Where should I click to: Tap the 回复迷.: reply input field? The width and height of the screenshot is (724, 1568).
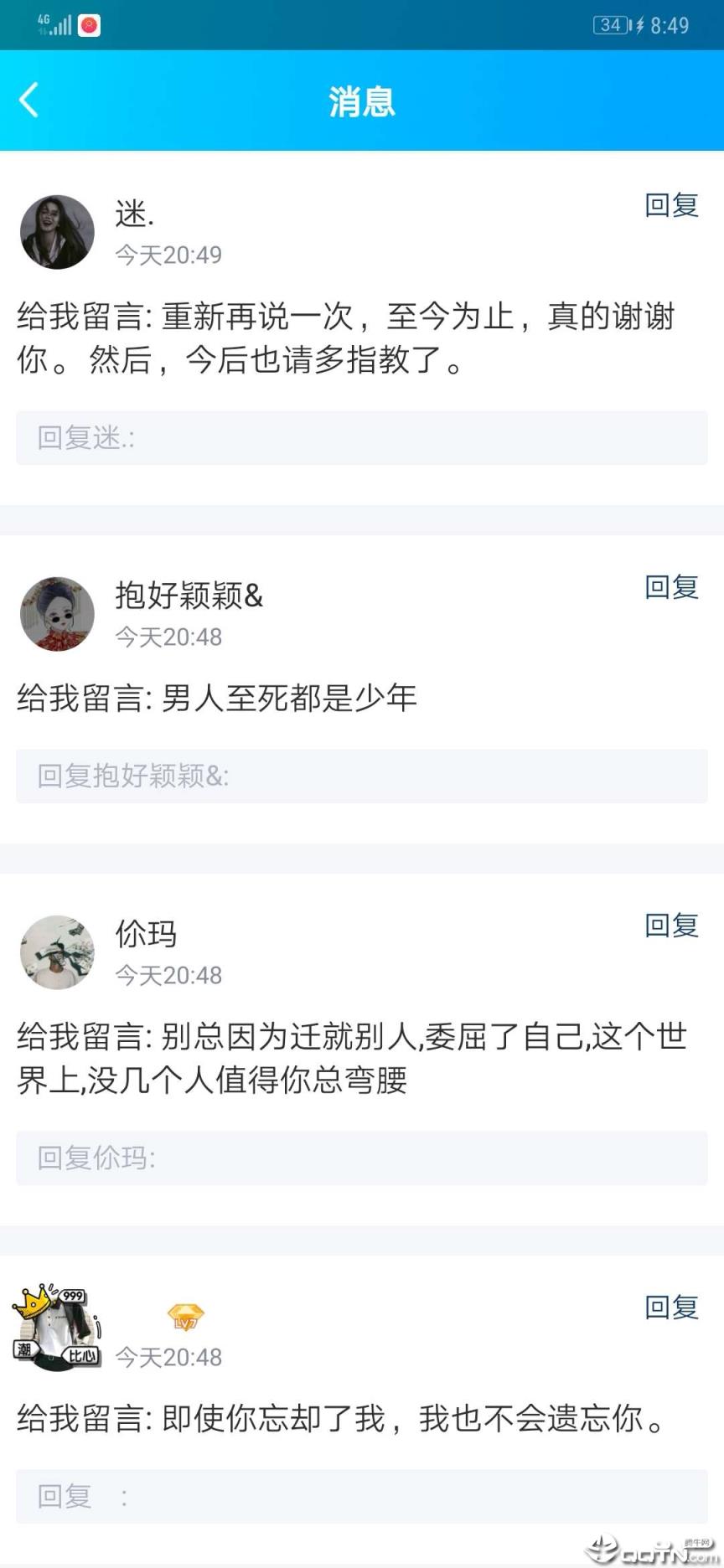pos(362,438)
